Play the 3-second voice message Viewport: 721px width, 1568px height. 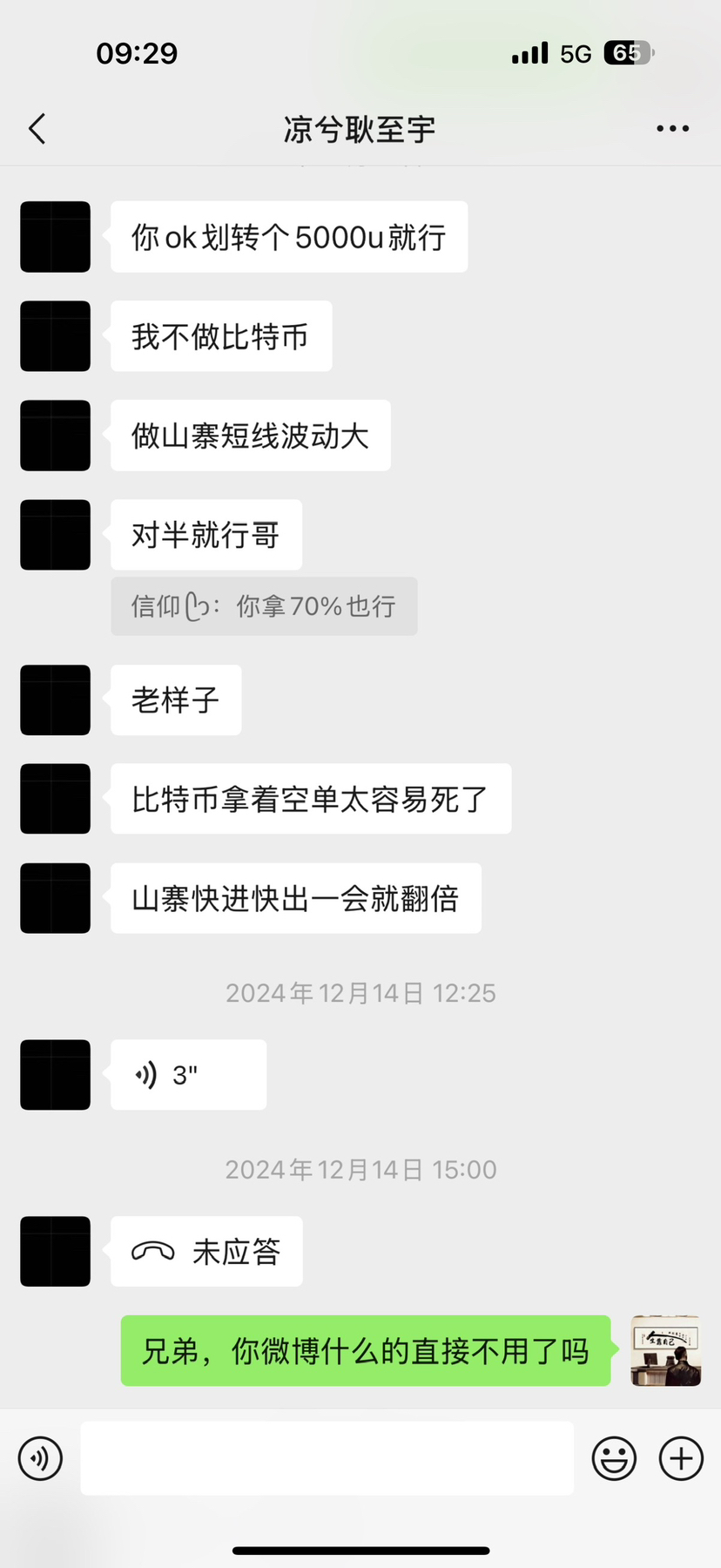[188, 1075]
